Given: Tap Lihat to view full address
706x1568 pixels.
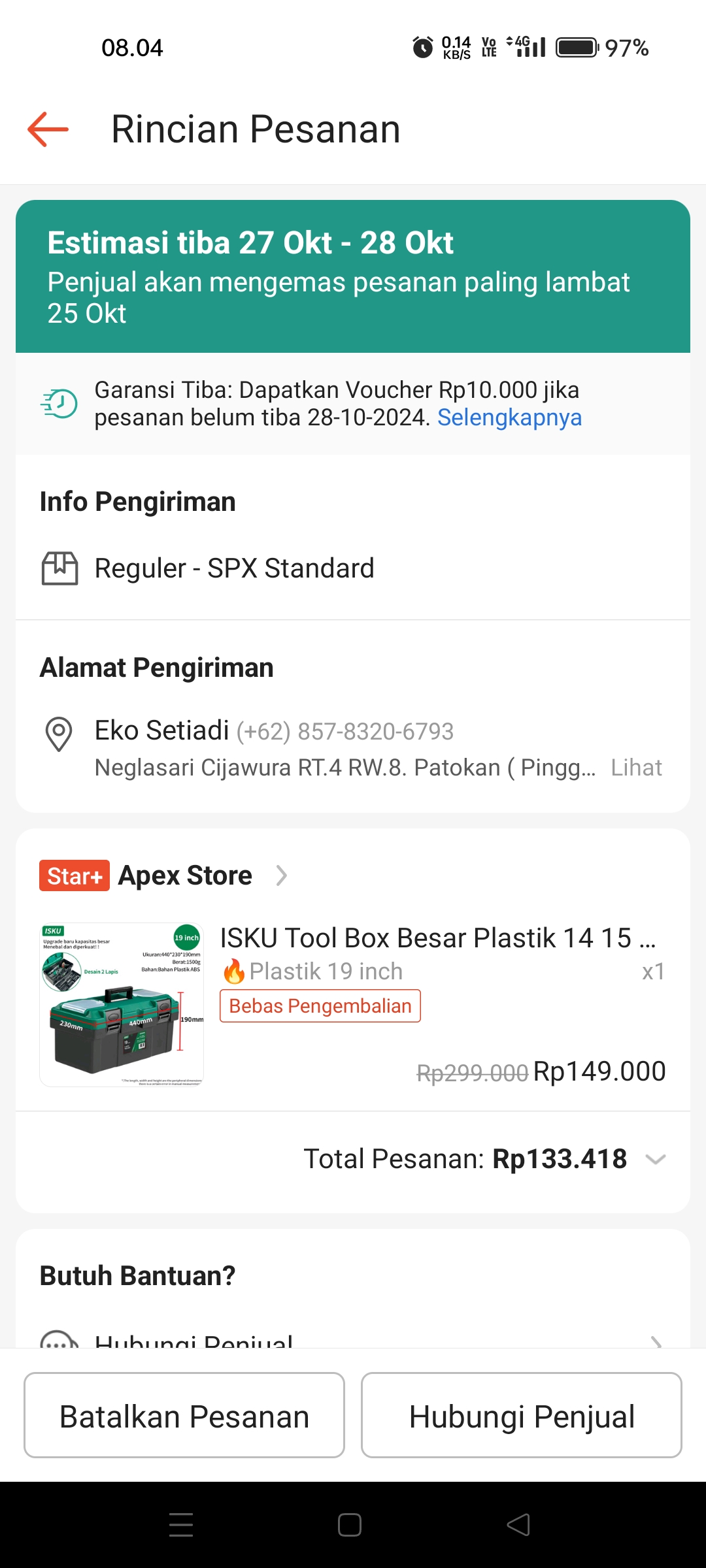Looking at the screenshot, I should pos(636,768).
